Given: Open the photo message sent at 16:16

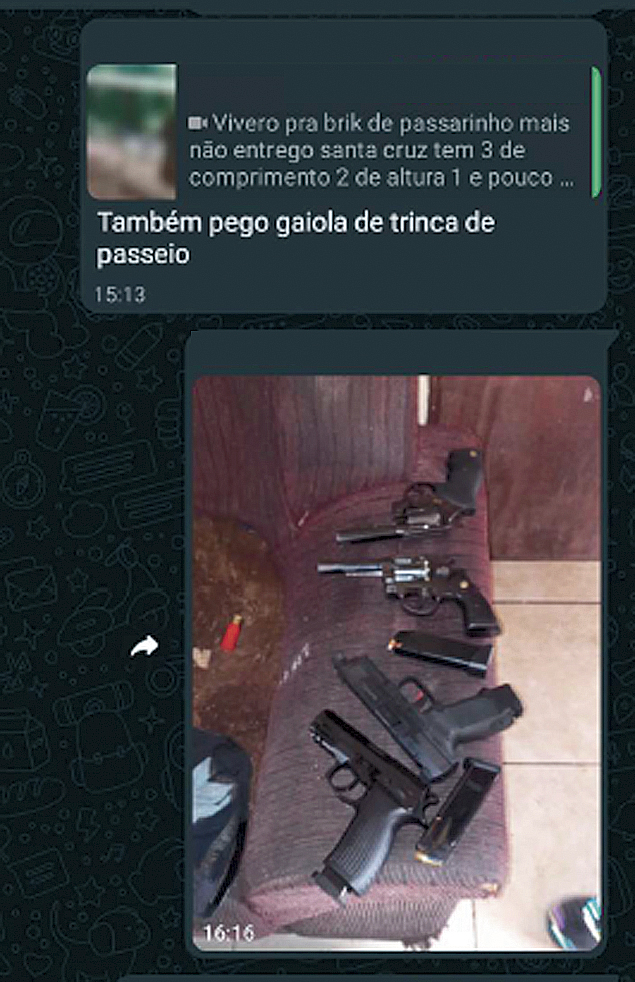Looking at the screenshot, I should (397, 662).
